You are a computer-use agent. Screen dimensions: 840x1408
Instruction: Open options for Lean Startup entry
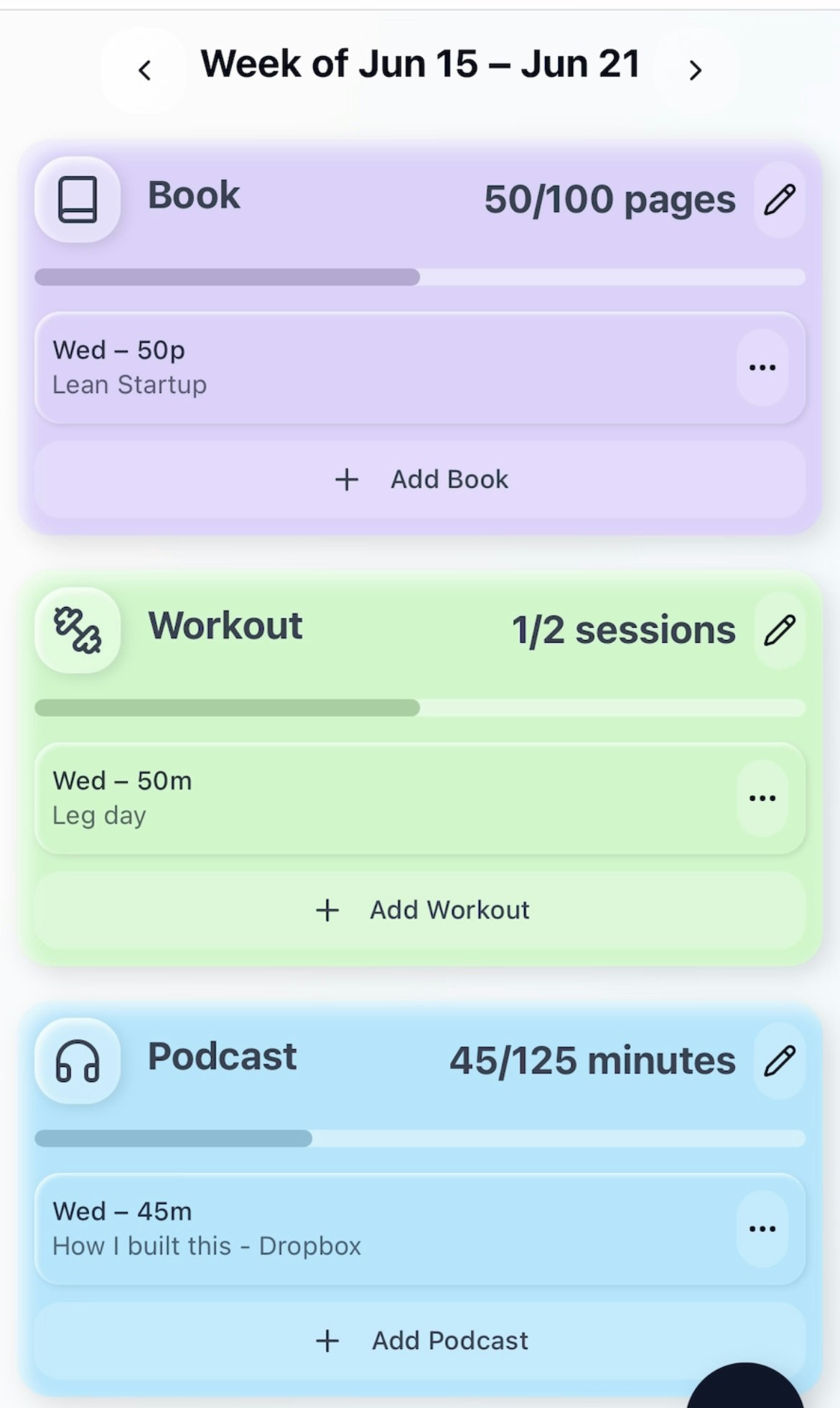click(762, 367)
